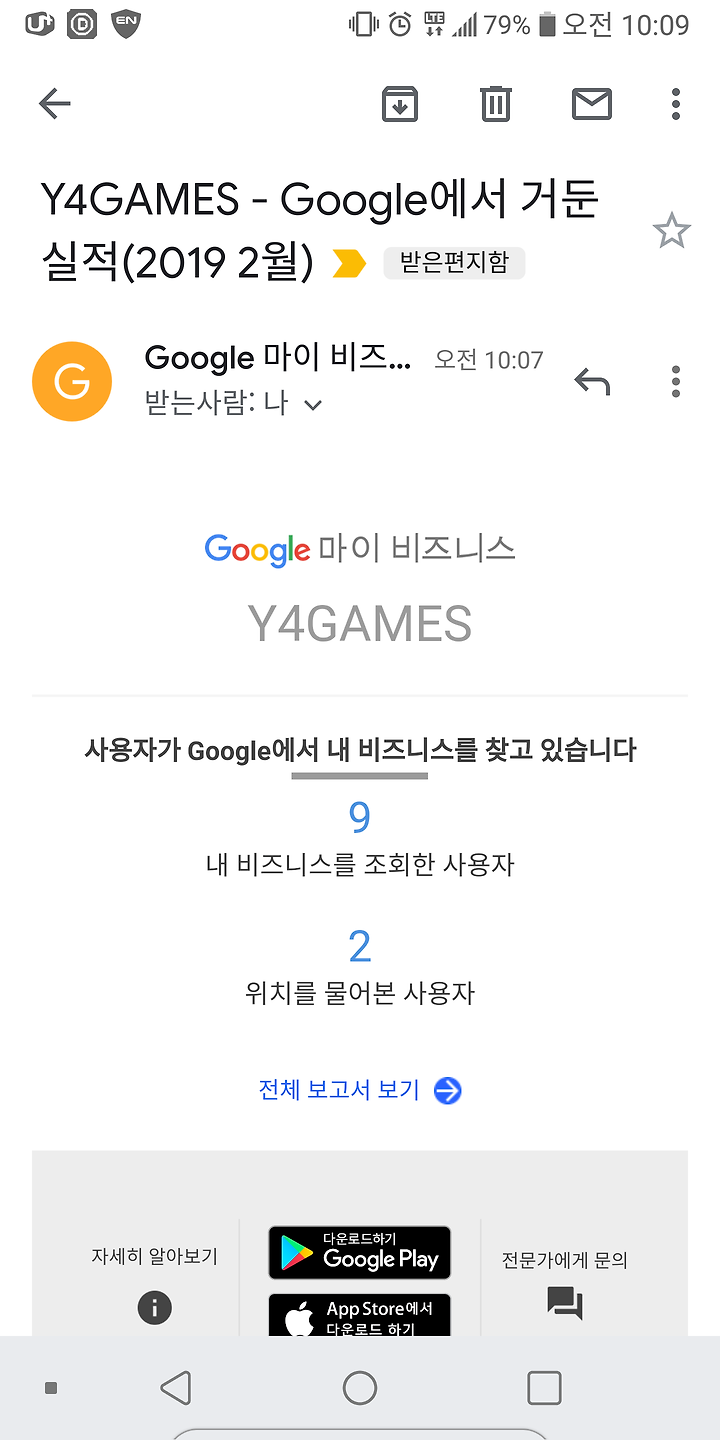Open the top app bar overflow menu
Viewport: 720px width, 1440px height.
coord(676,104)
